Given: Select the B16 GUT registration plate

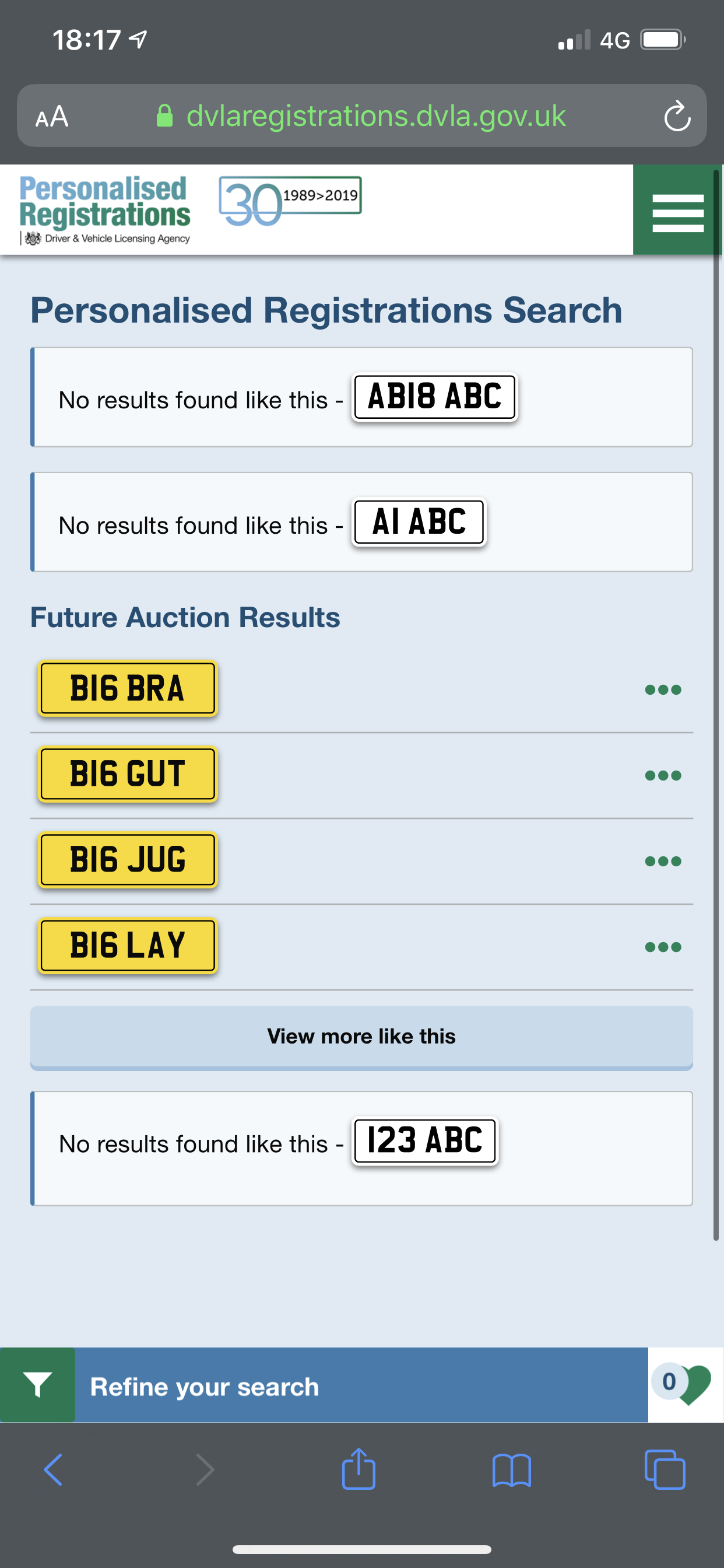Looking at the screenshot, I should point(127,774).
